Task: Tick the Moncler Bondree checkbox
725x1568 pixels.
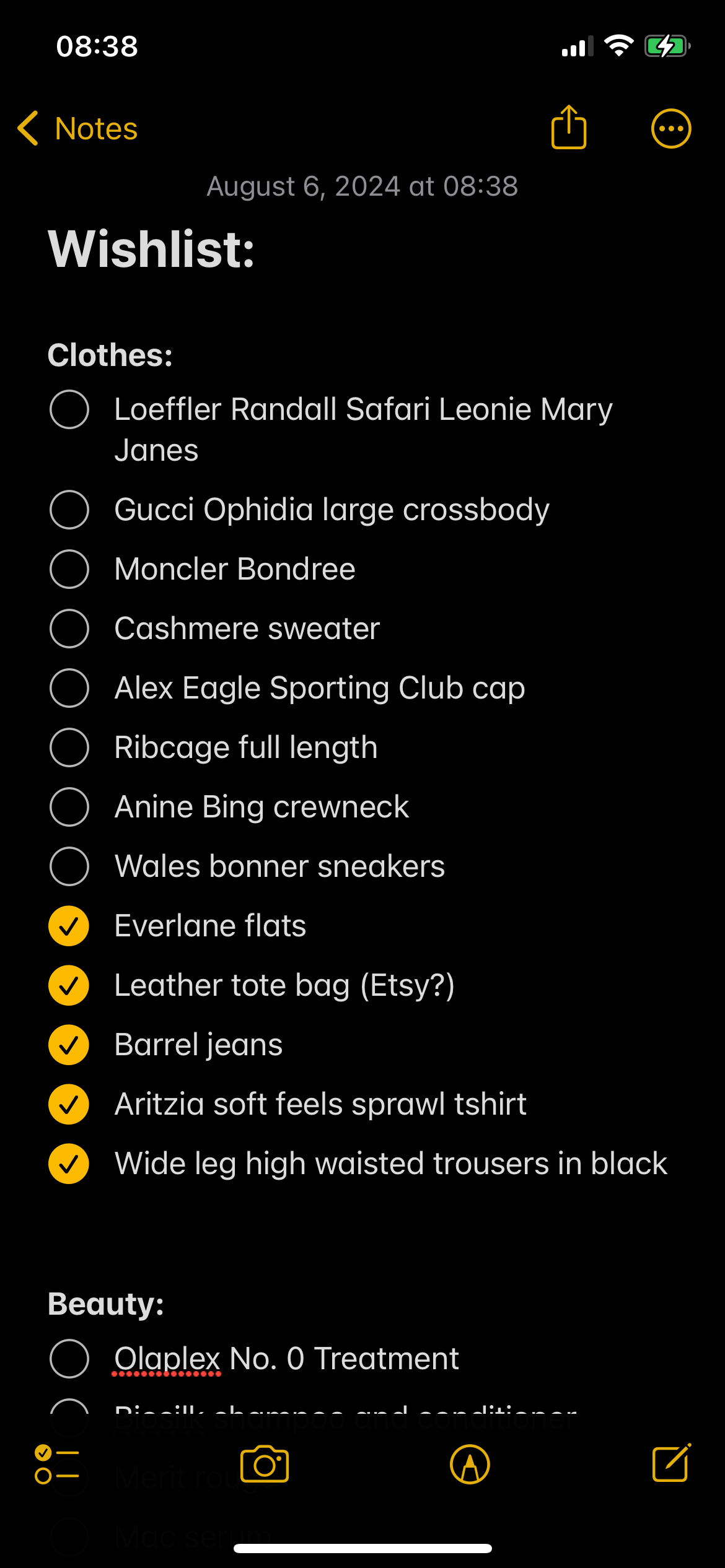Action: tap(69, 569)
